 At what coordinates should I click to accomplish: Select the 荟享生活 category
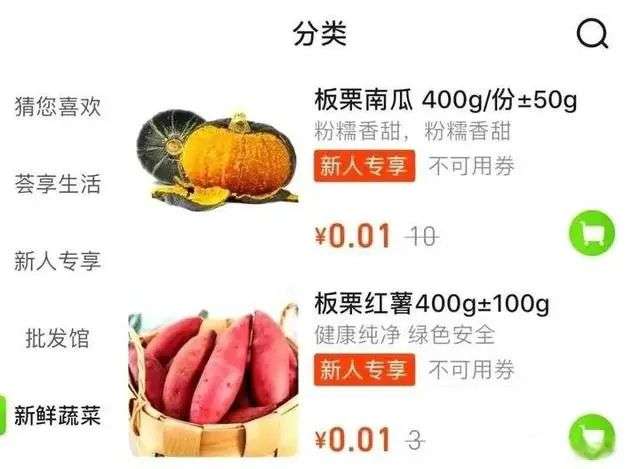[57, 185]
